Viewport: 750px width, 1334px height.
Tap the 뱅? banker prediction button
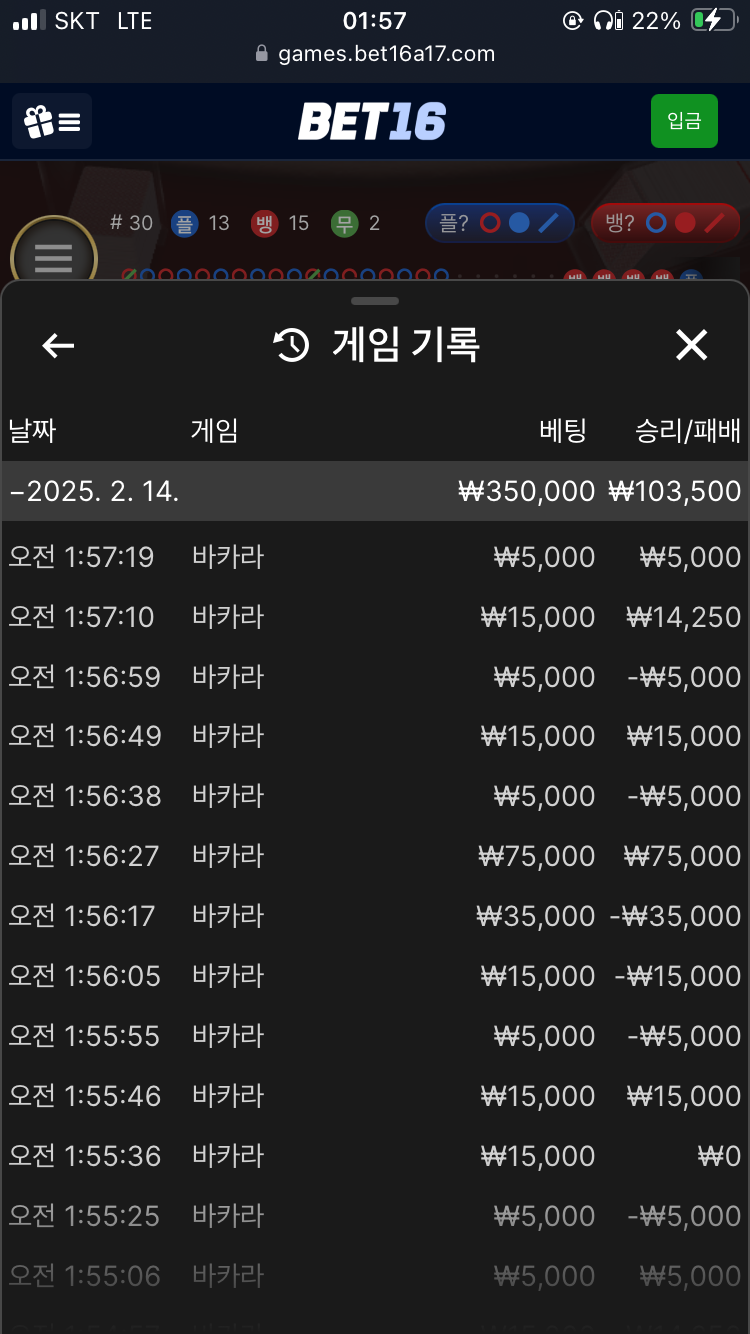pyautogui.click(x=665, y=223)
